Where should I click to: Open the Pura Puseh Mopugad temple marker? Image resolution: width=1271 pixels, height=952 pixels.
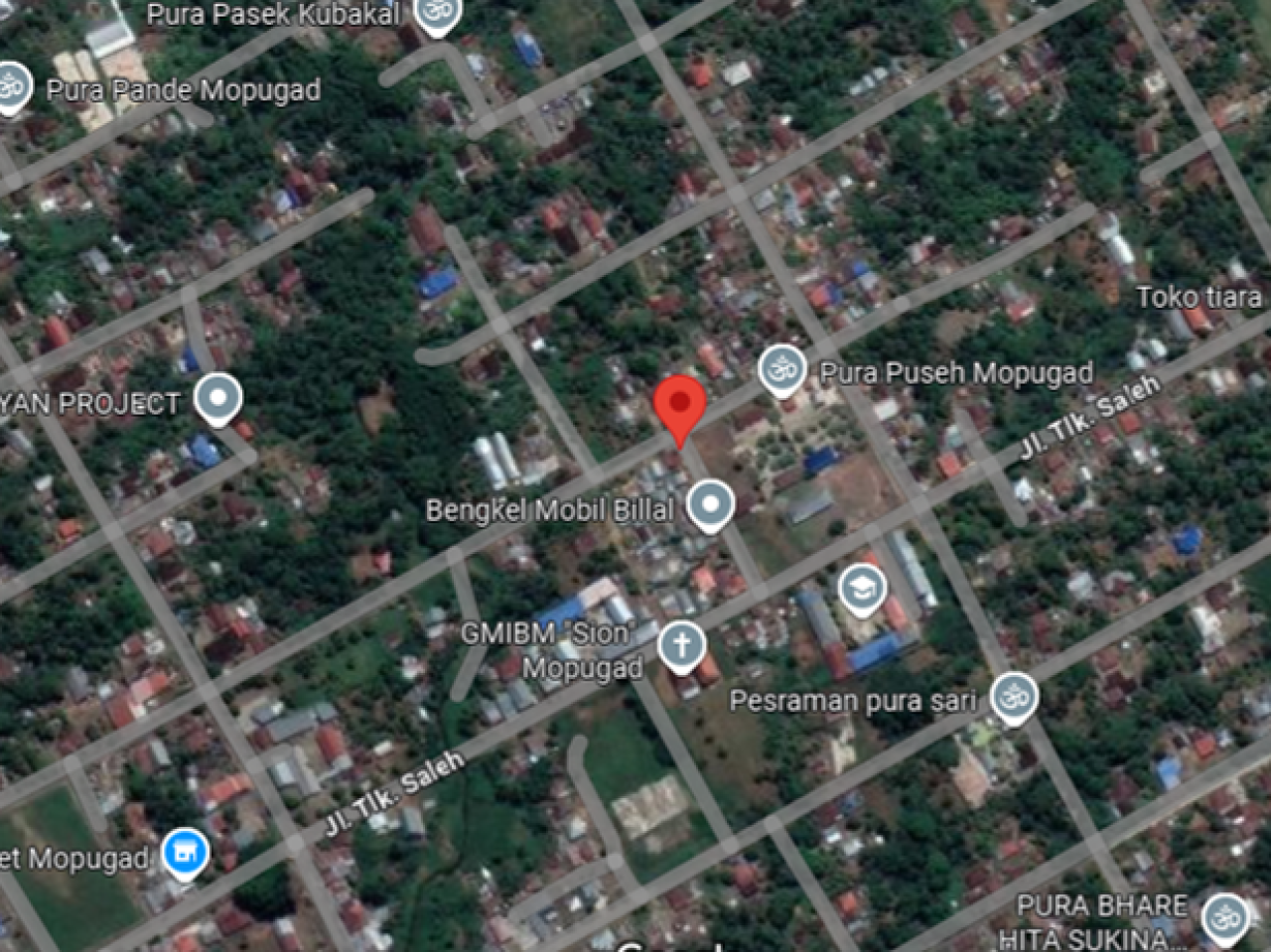781,369
